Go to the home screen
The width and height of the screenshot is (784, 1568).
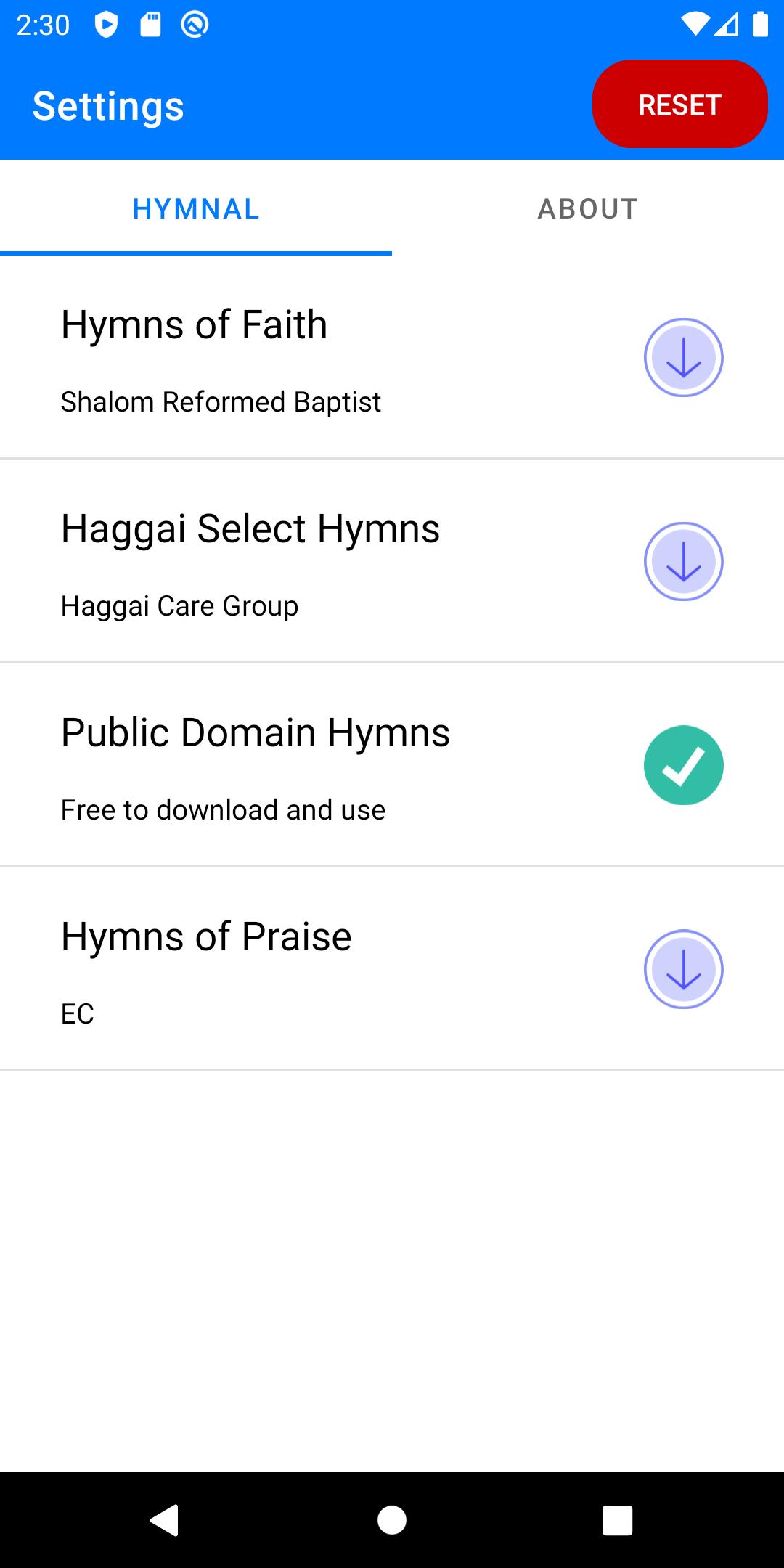392,1519
